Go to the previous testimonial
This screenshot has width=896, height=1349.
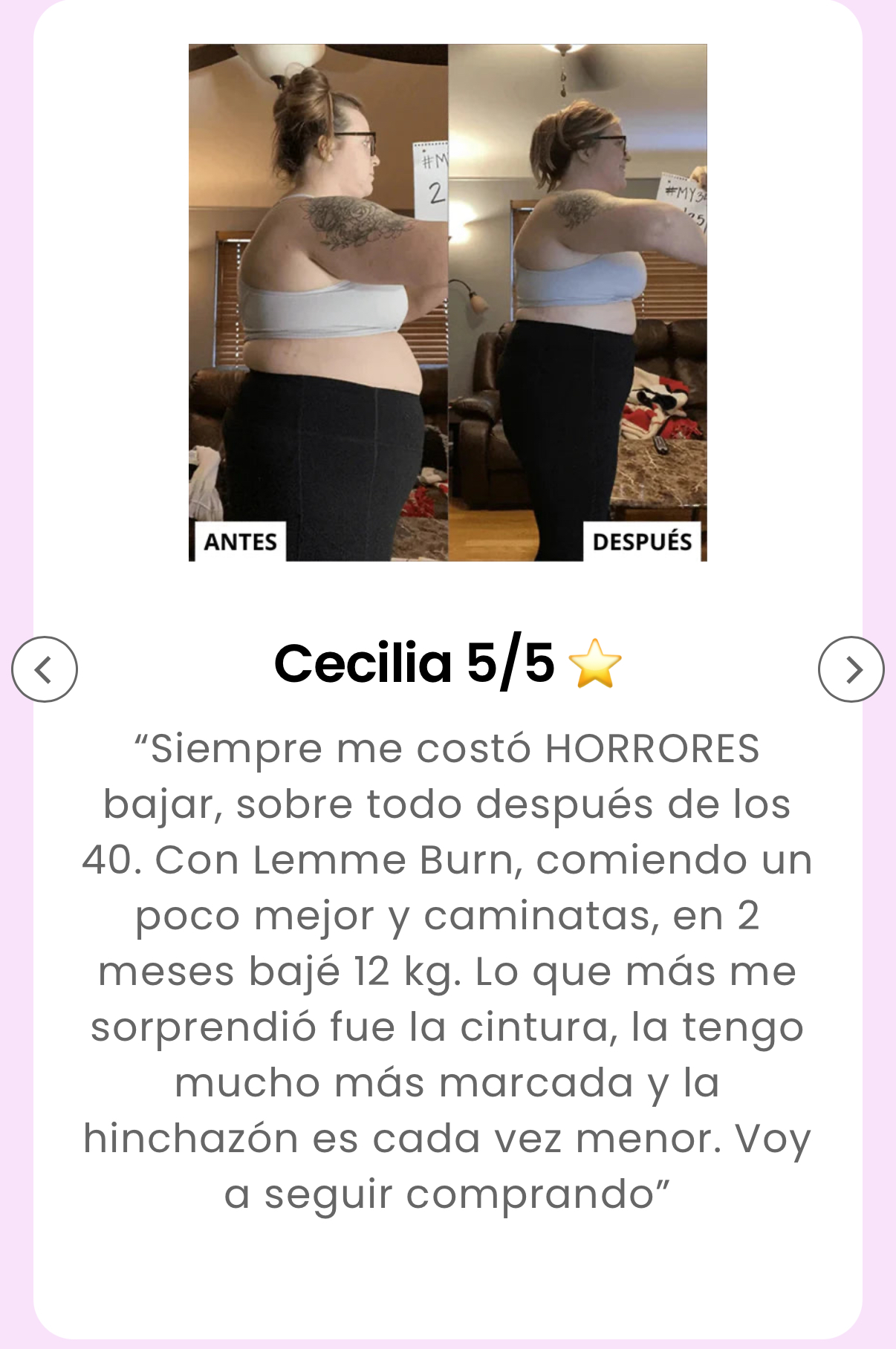point(45,669)
